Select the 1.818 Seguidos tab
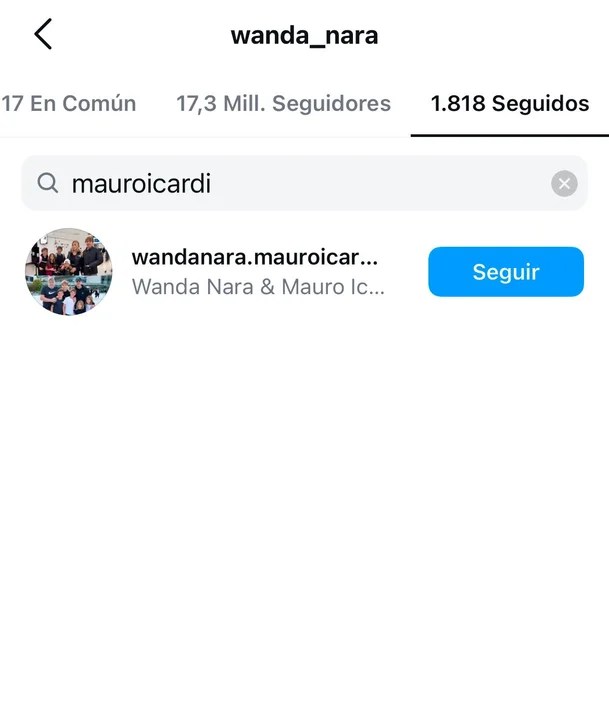Screen dimensions: 609x720 (x=509, y=103)
